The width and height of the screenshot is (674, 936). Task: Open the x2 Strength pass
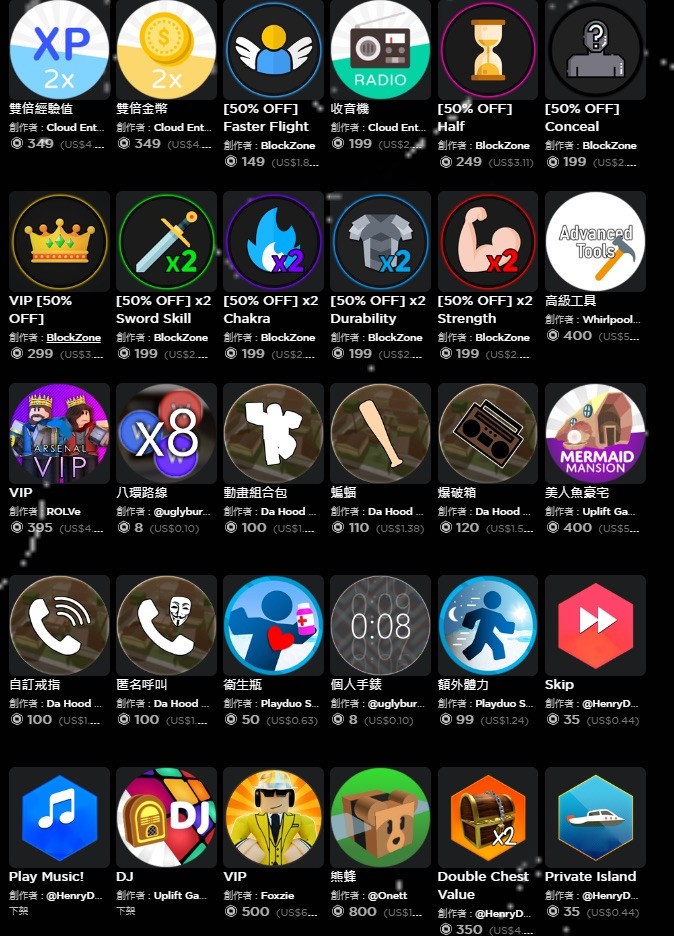coord(487,241)
